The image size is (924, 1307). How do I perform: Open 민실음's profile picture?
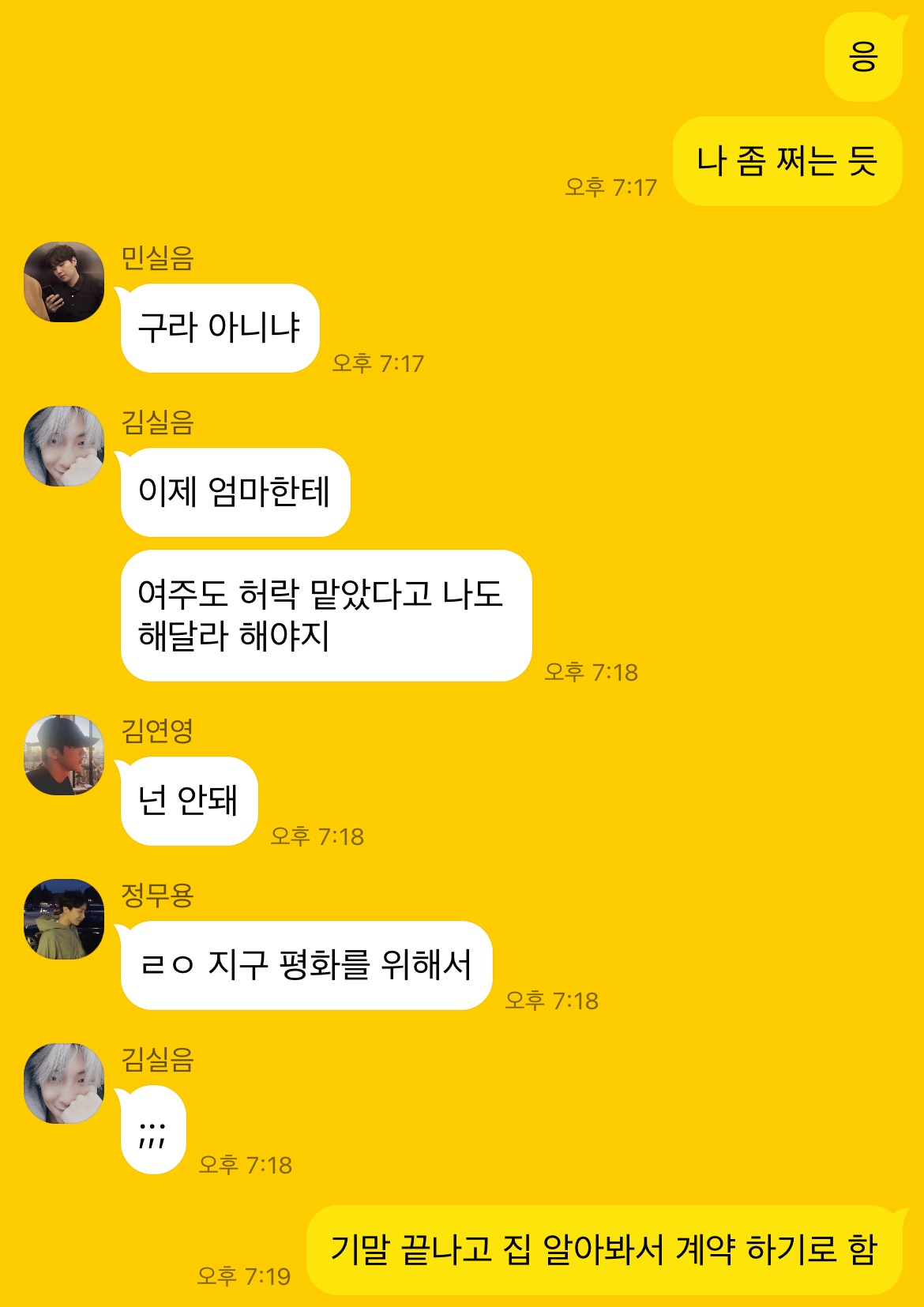click(x=64, y=282)
